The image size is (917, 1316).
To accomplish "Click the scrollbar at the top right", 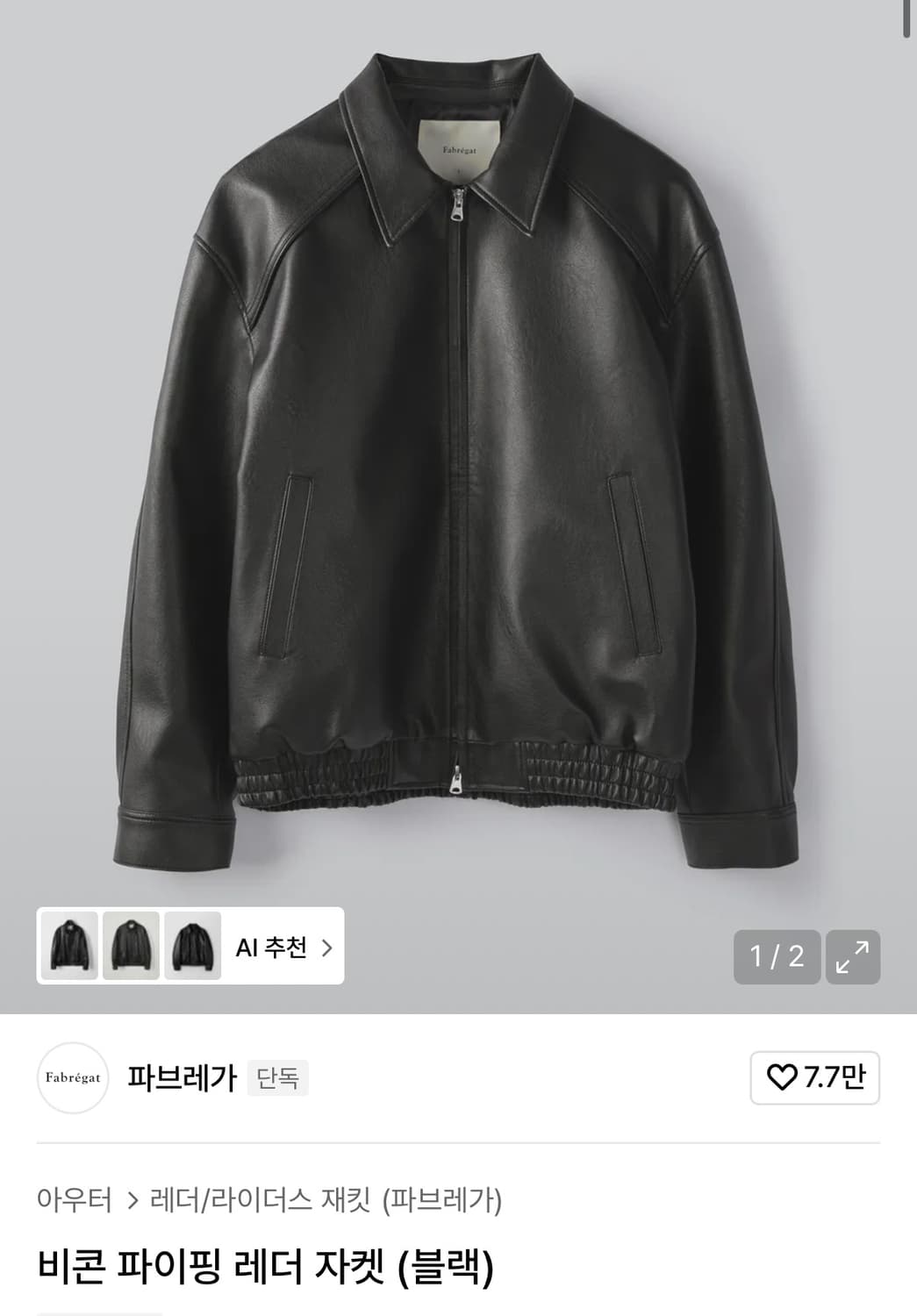I will tap(908, 19).
